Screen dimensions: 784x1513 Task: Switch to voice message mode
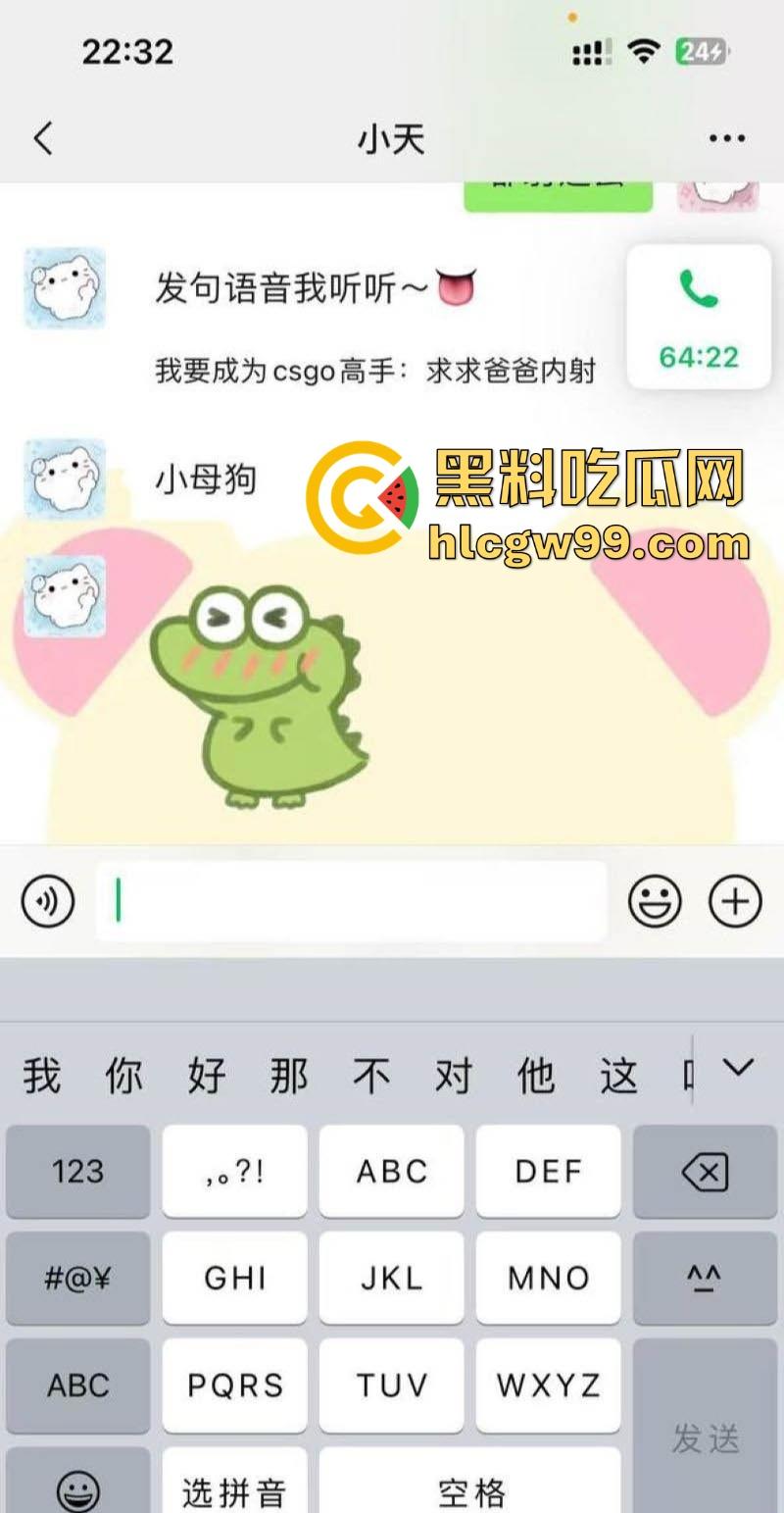coord(47,900)
